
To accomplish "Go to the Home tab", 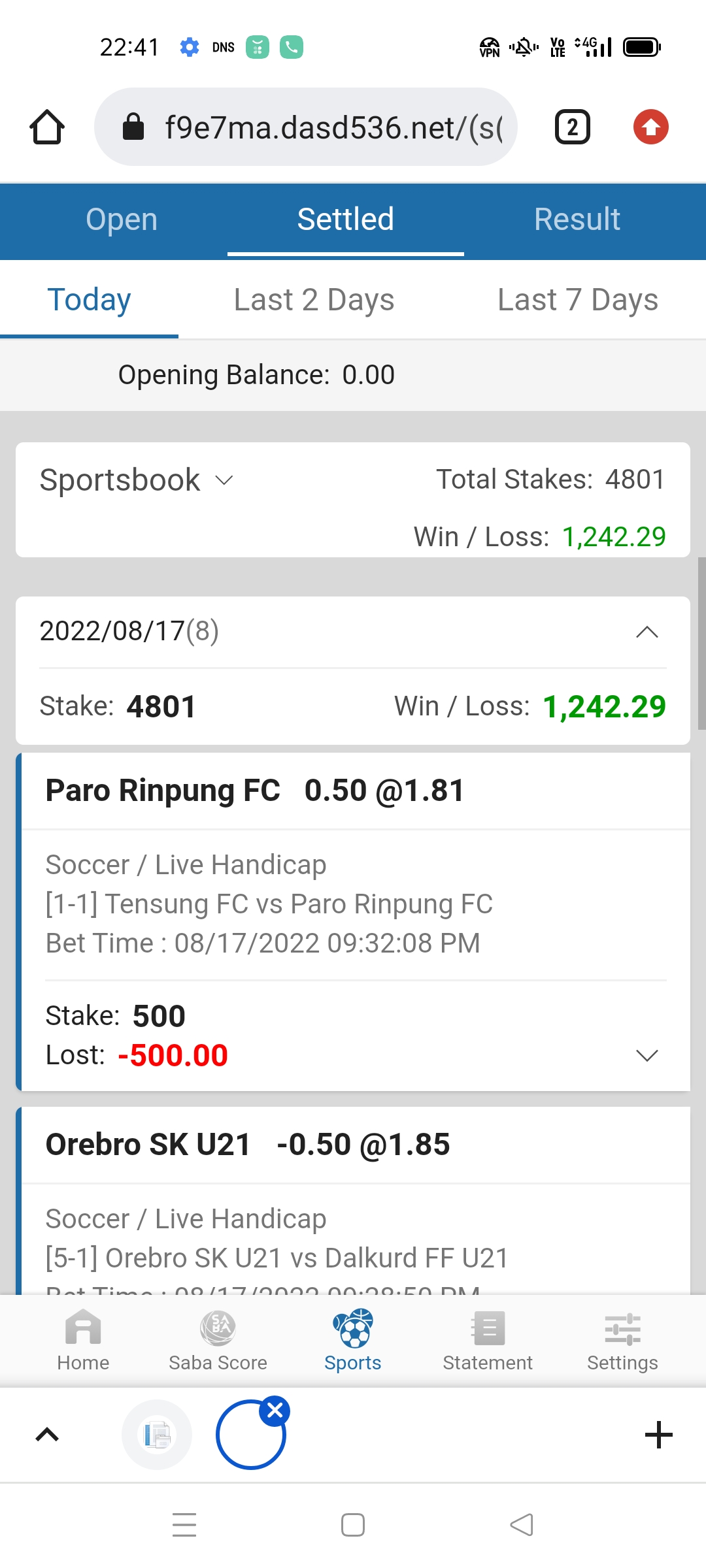I will click(x=83, y=1339).
